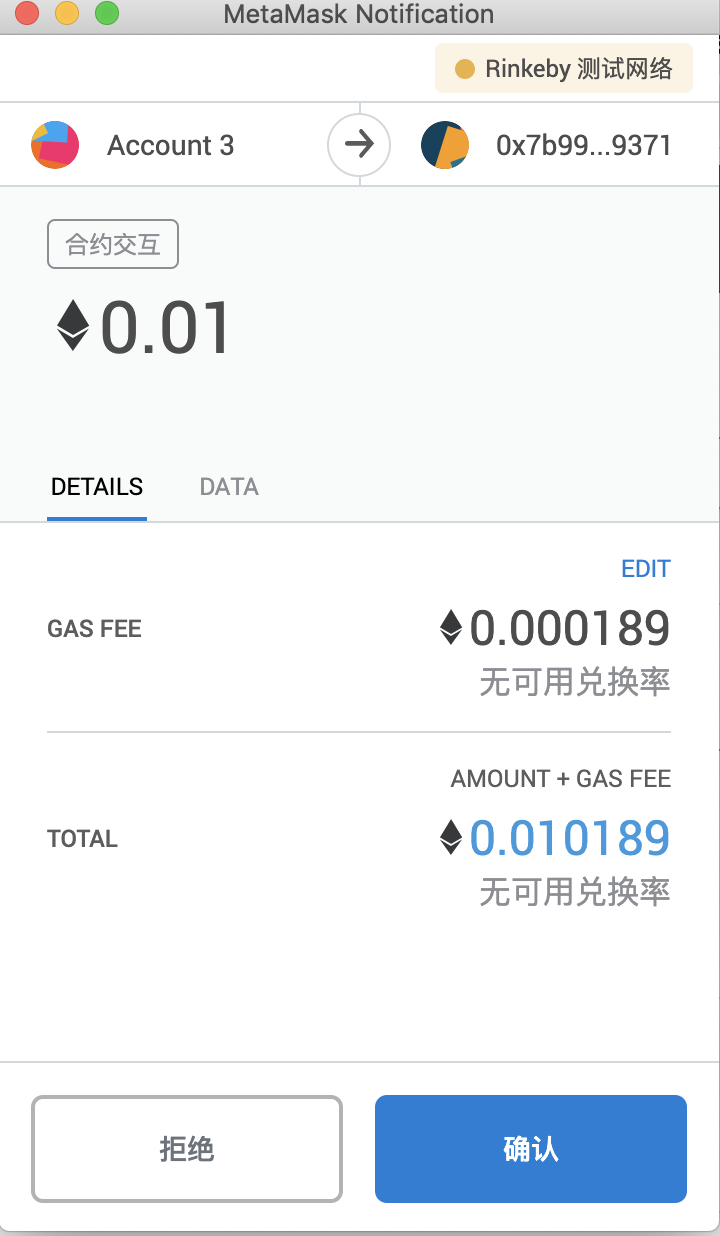Reject the transaction with 拒绝
720x1236 pixels.
click(x=187, y=1149)
